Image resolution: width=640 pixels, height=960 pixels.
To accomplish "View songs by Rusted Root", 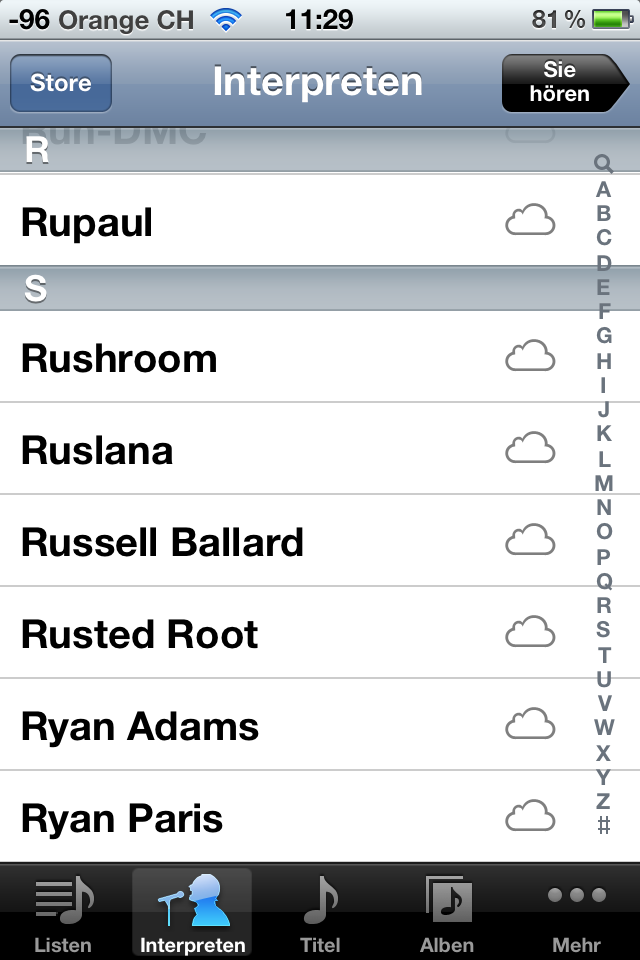I will pos(140,634).
